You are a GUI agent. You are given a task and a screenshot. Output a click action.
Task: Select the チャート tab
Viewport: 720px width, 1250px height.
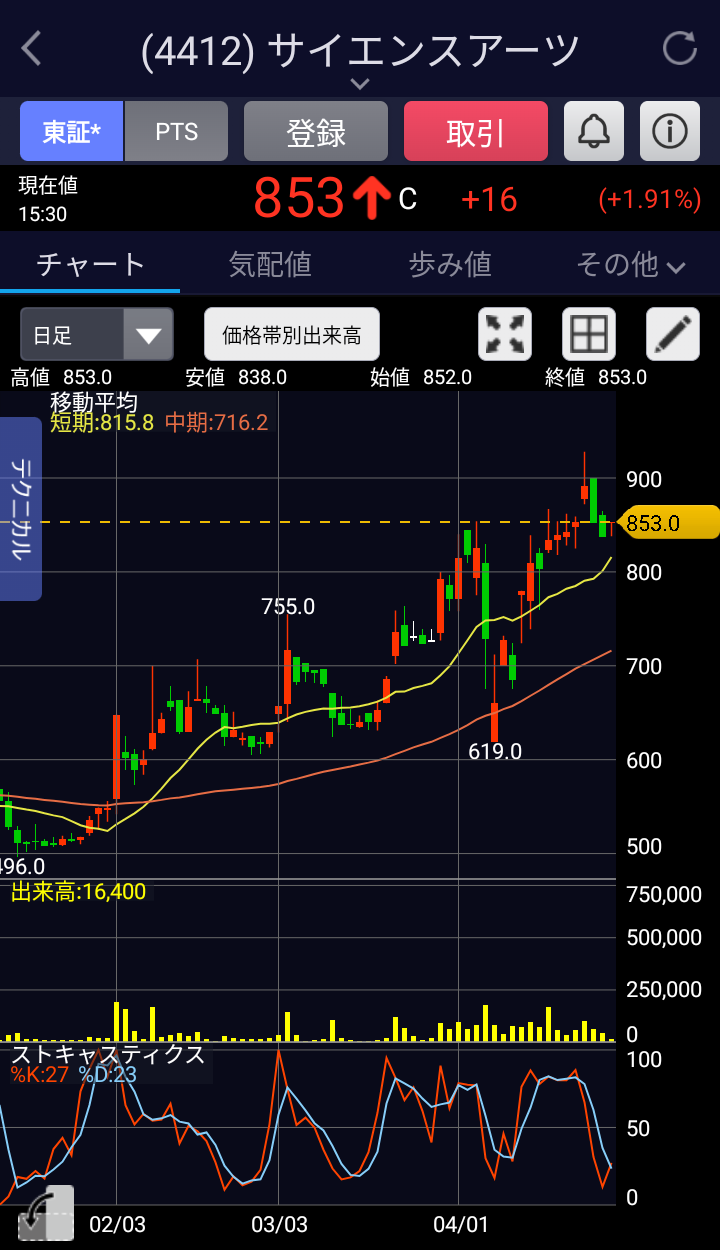pos(91,264)
